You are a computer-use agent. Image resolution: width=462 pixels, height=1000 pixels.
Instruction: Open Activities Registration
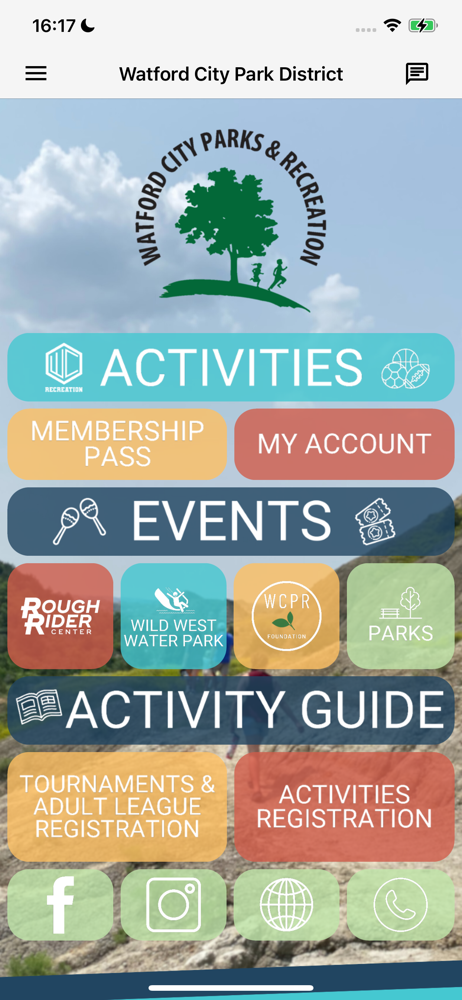[345, 807]
